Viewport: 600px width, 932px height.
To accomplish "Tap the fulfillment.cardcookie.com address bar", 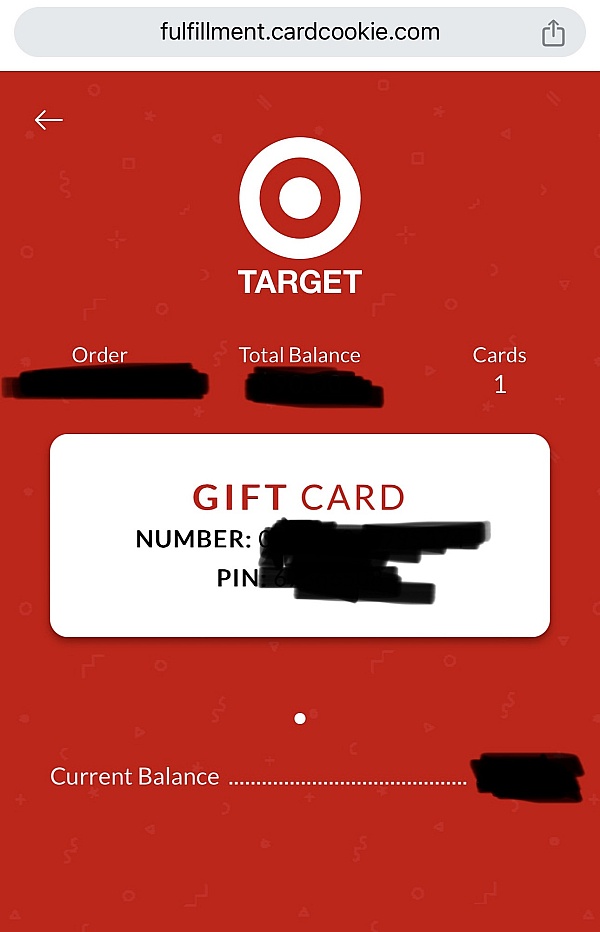I will [x=299, y=32].
